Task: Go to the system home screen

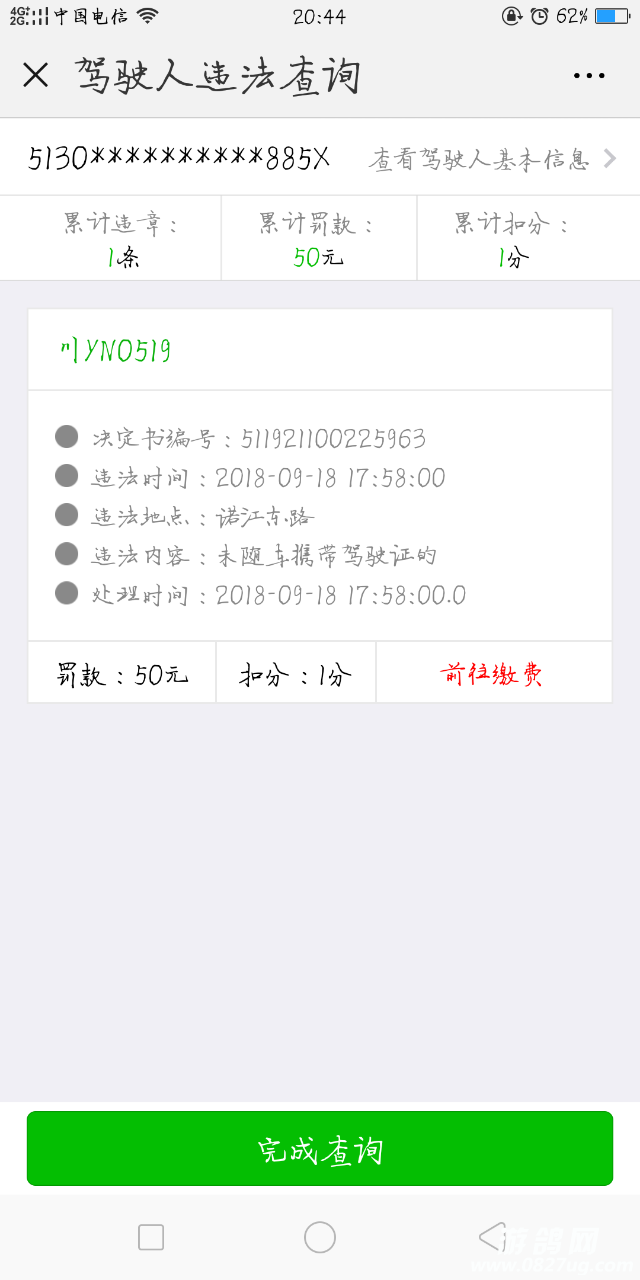Action: (x=320, y=1237)
